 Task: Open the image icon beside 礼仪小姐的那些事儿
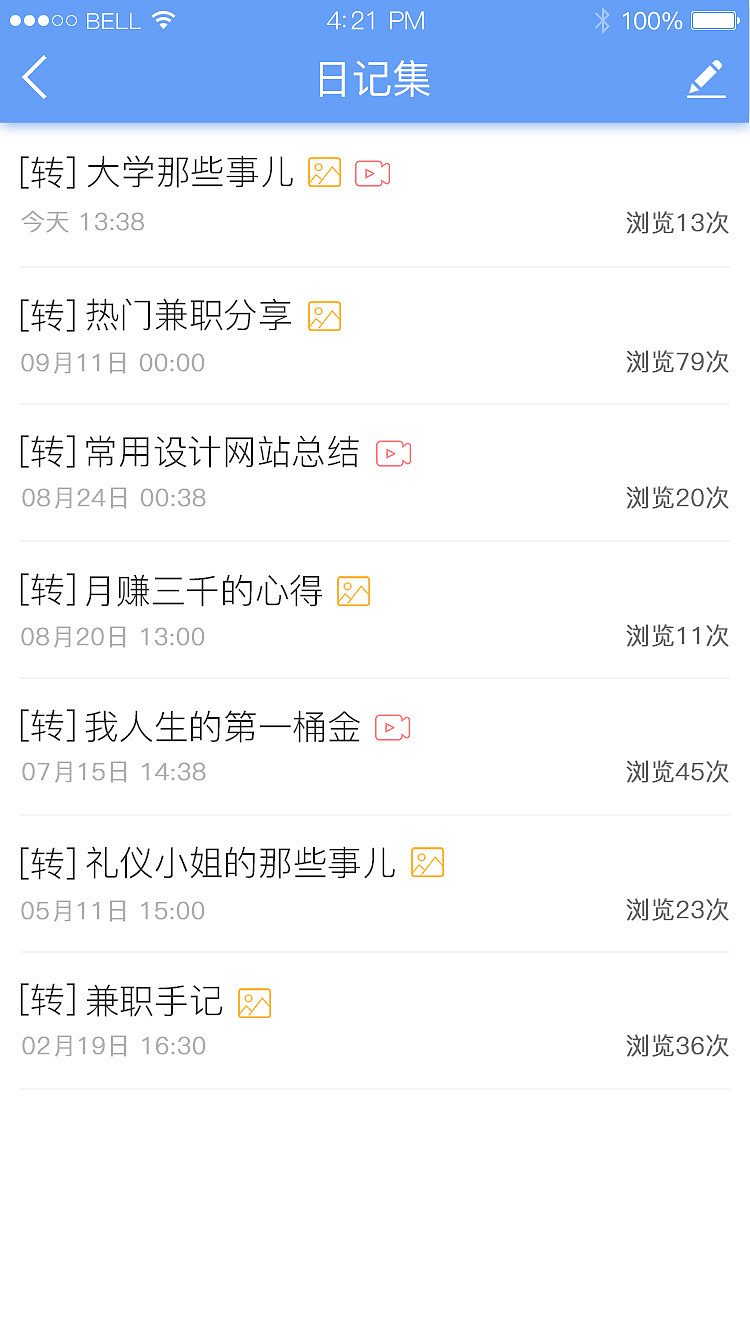(x=428, y=862)
